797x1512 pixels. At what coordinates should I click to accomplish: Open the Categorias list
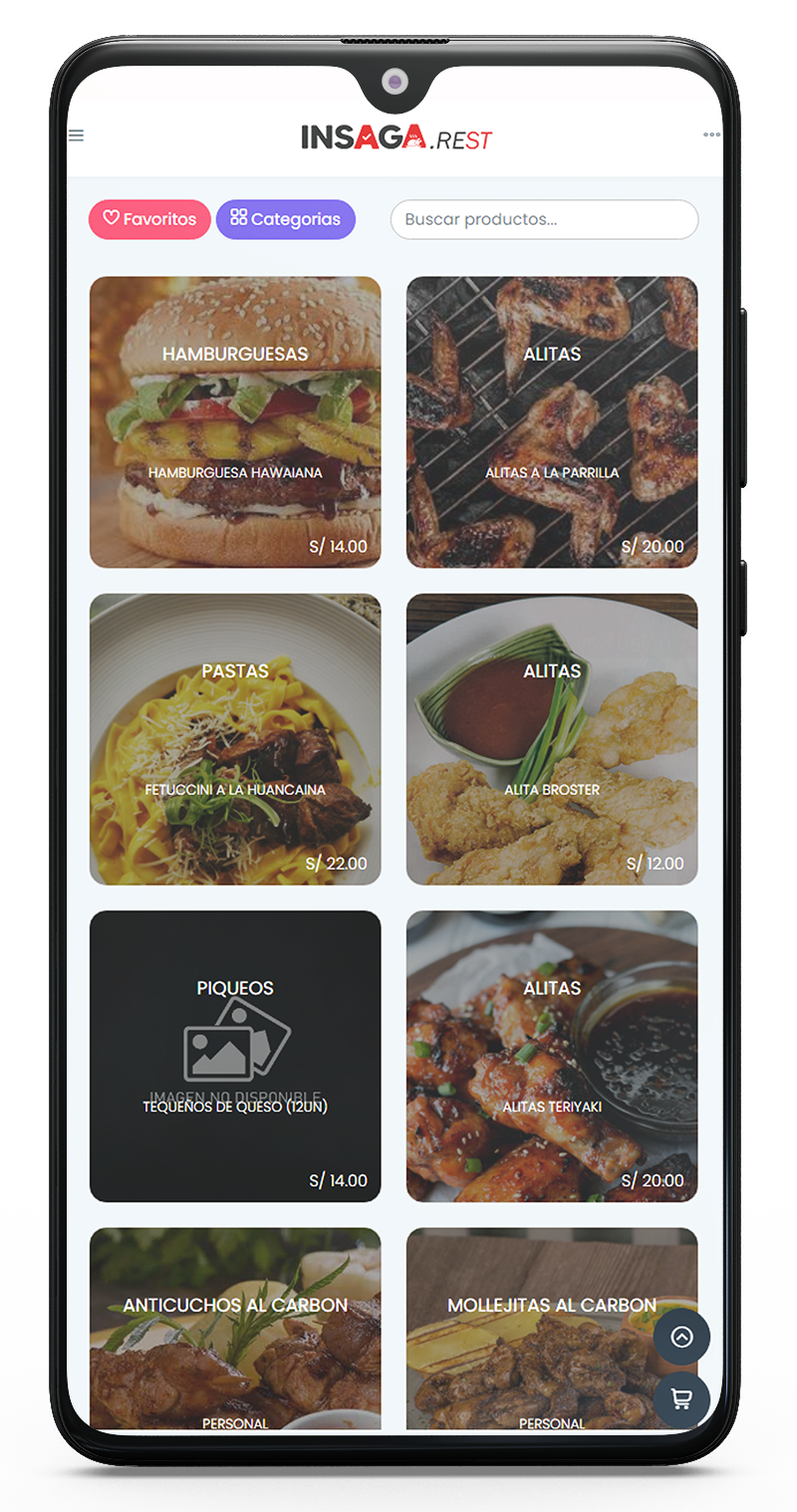point(285,219)
